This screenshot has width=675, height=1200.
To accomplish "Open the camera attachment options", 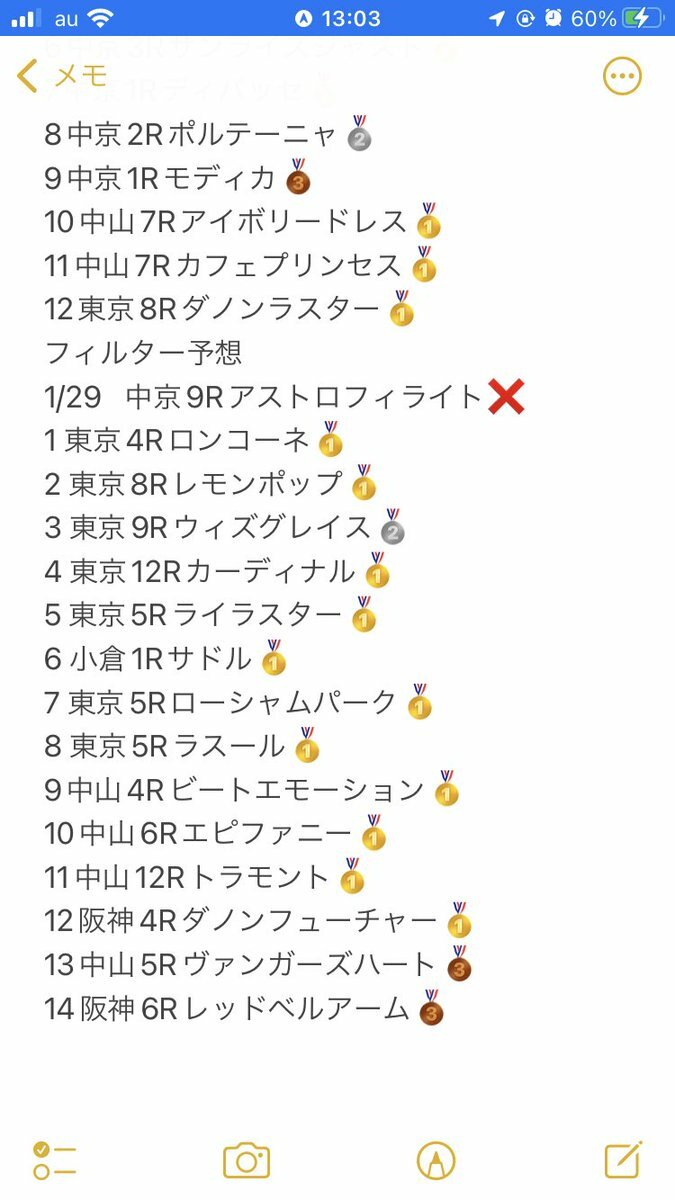I will tap(246, 1160).
